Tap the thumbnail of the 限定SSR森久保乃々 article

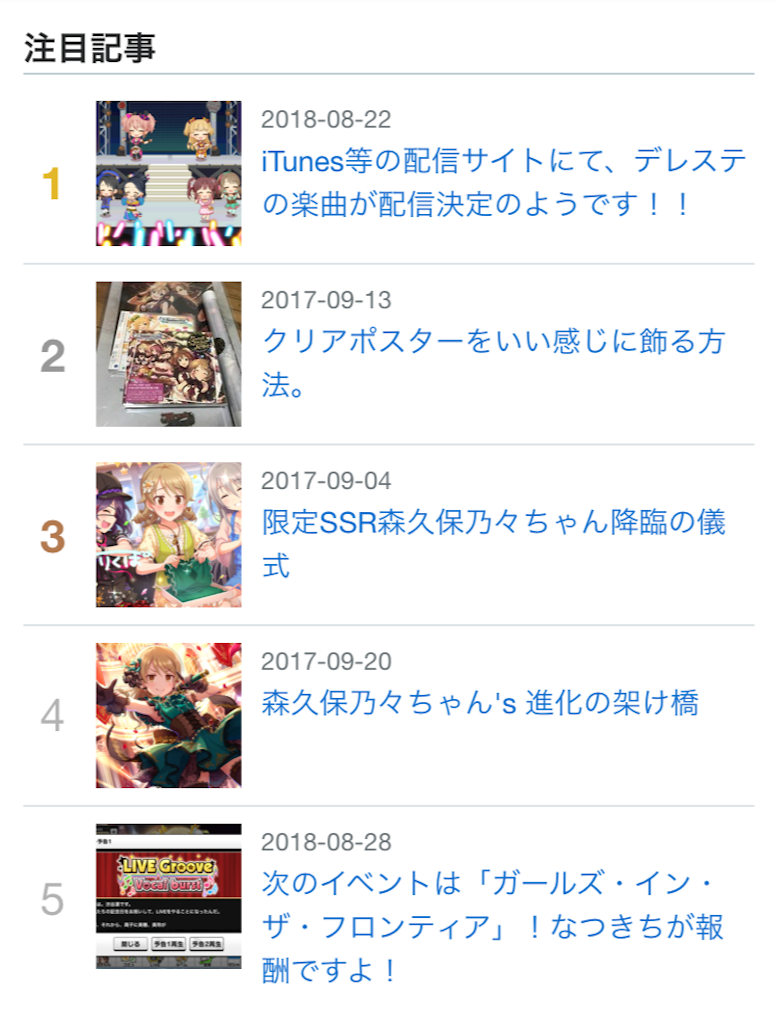[x=168, y=534]
